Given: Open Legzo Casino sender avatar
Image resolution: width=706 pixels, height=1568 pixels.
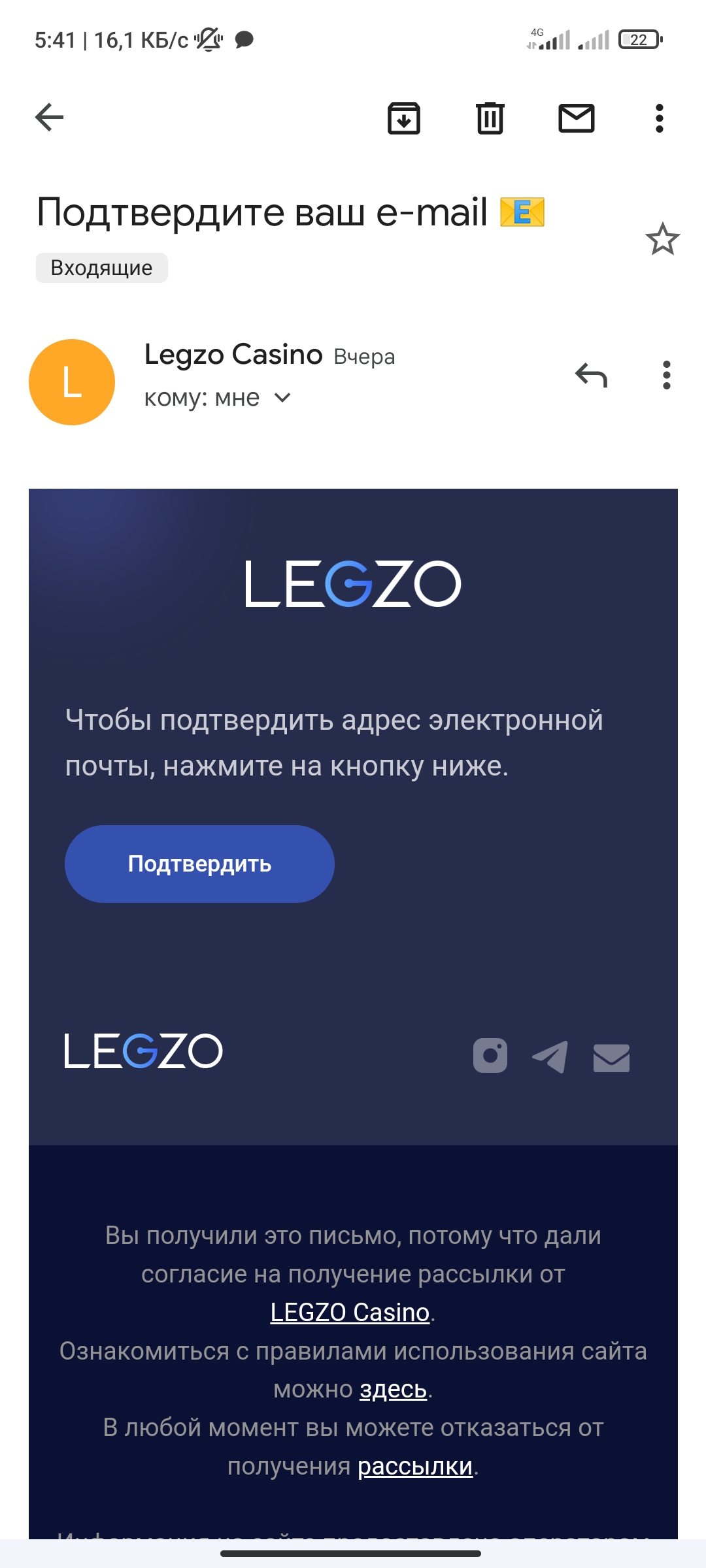Looking at the screenshot, I should 72,382.
